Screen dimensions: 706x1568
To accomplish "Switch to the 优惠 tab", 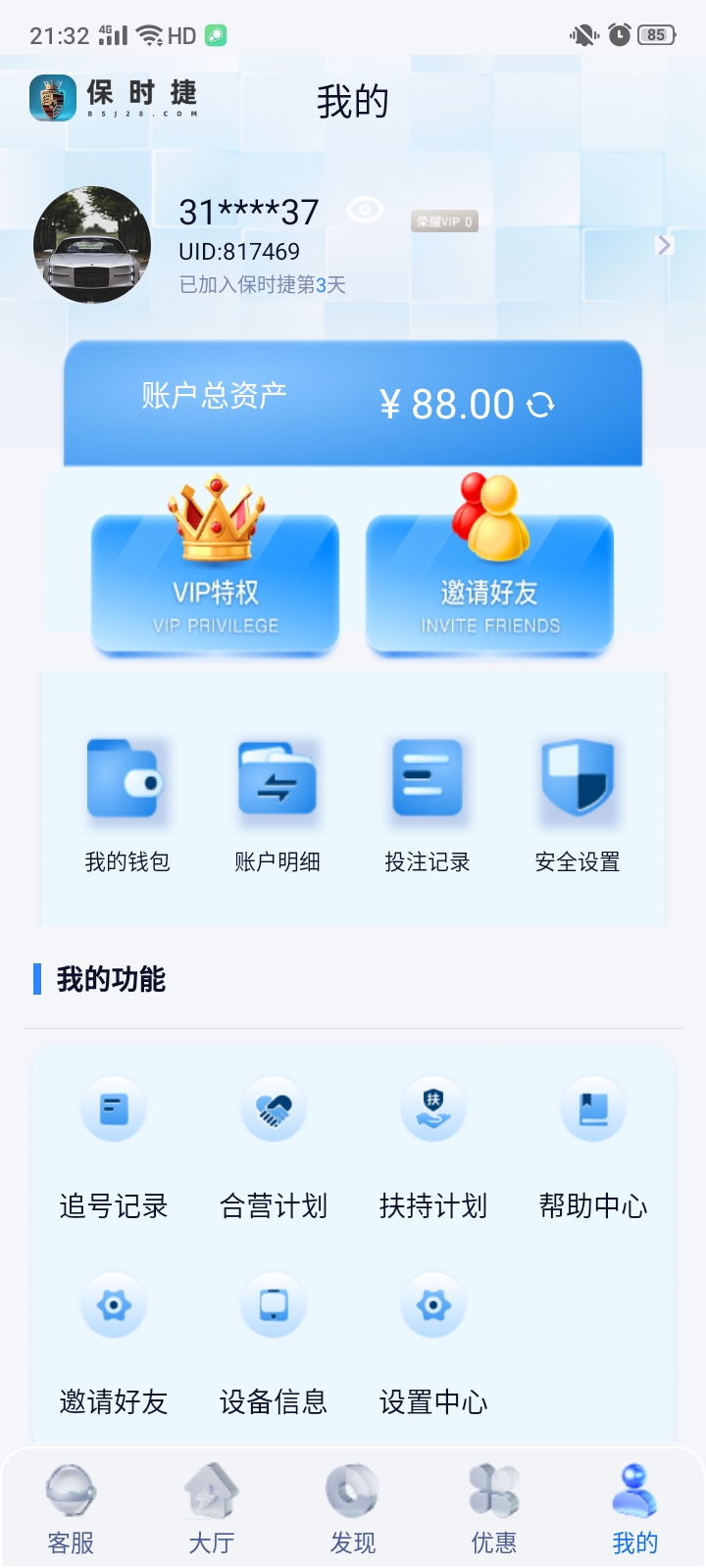I will (x=494, y=1510).
